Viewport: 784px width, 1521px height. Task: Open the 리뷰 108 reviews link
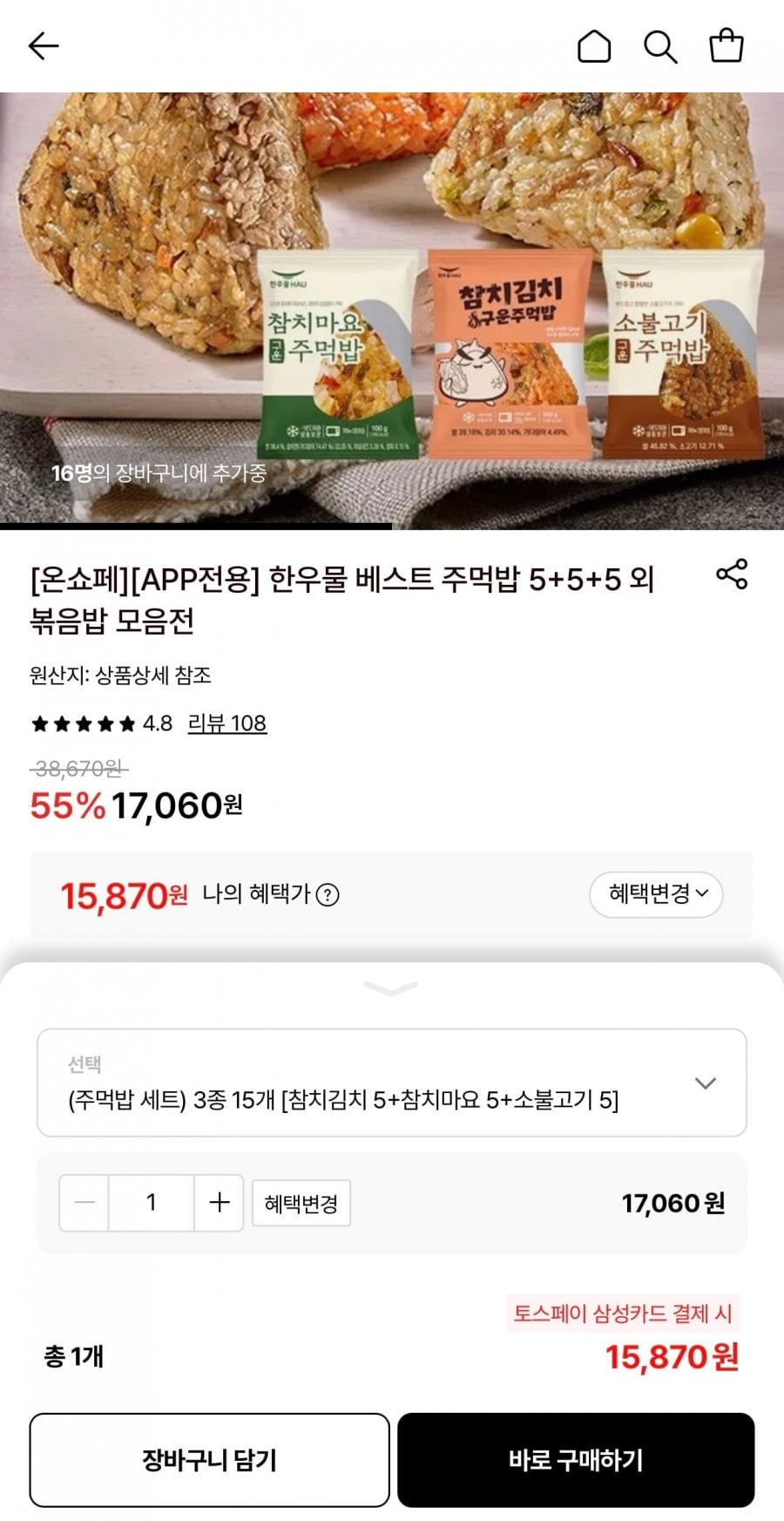tap(228, 723)
